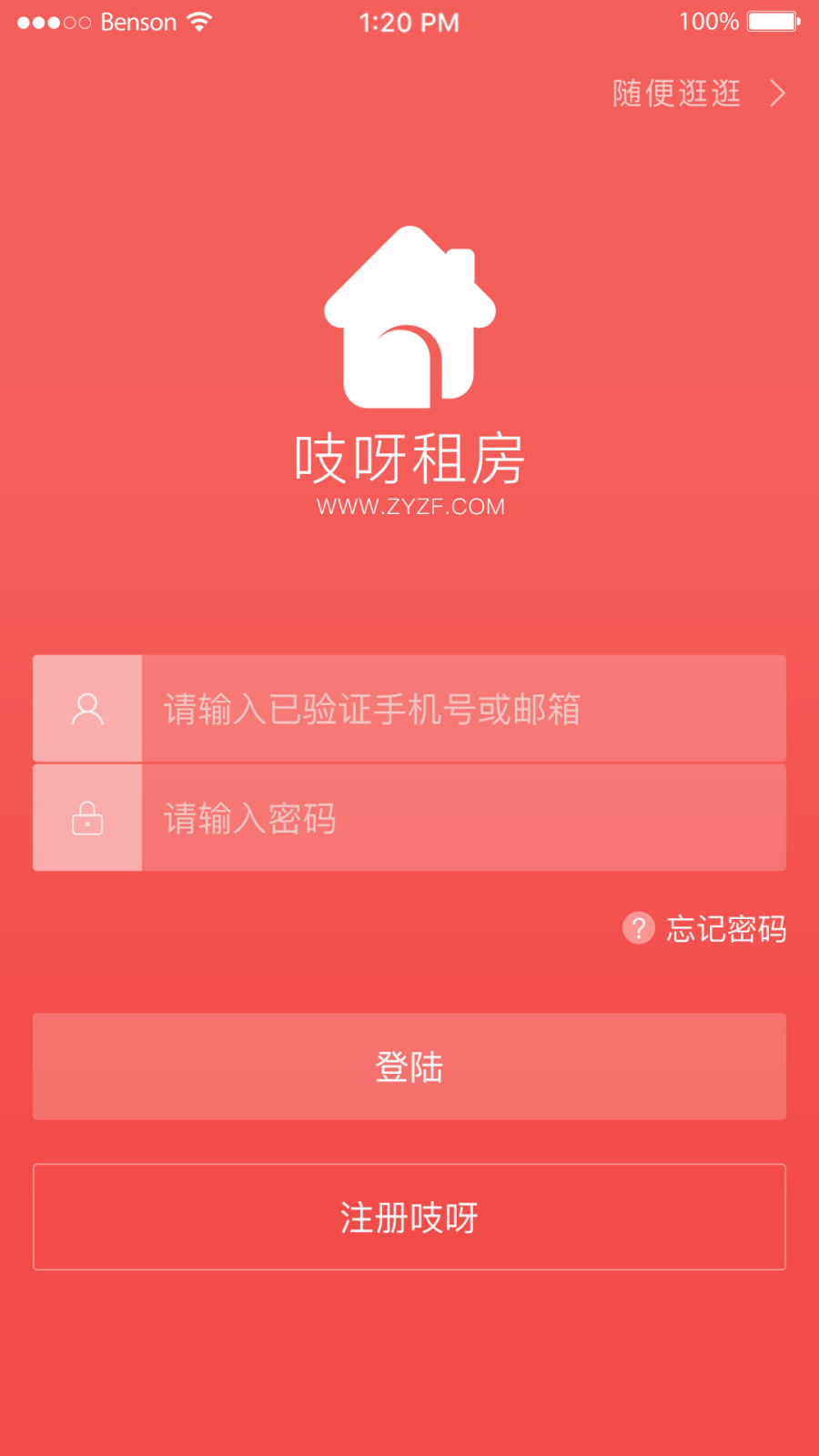The image size is (819, 1456).
Task: Click the 100% battery percentage indicator
Action: [709, 20]
